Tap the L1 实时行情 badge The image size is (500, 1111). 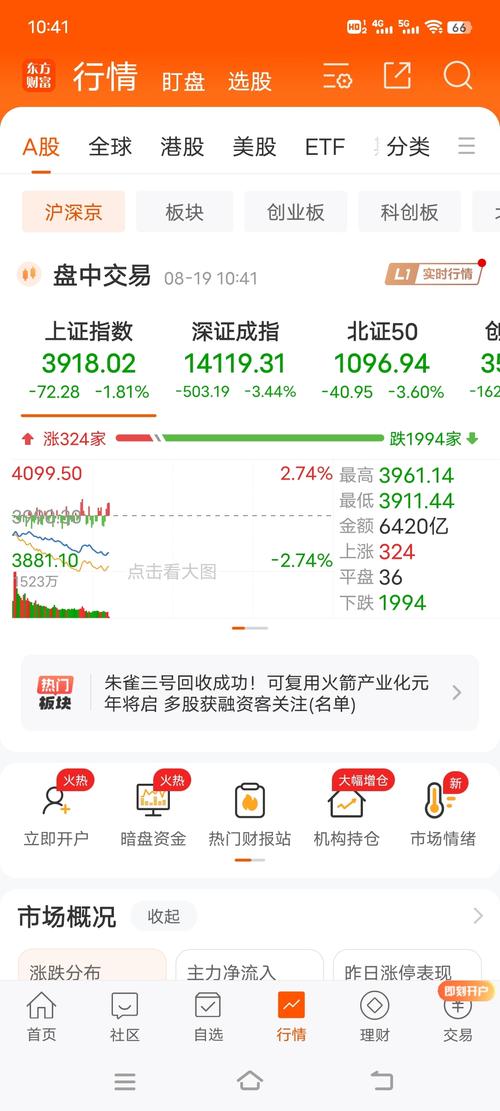(x=435, y=273)
